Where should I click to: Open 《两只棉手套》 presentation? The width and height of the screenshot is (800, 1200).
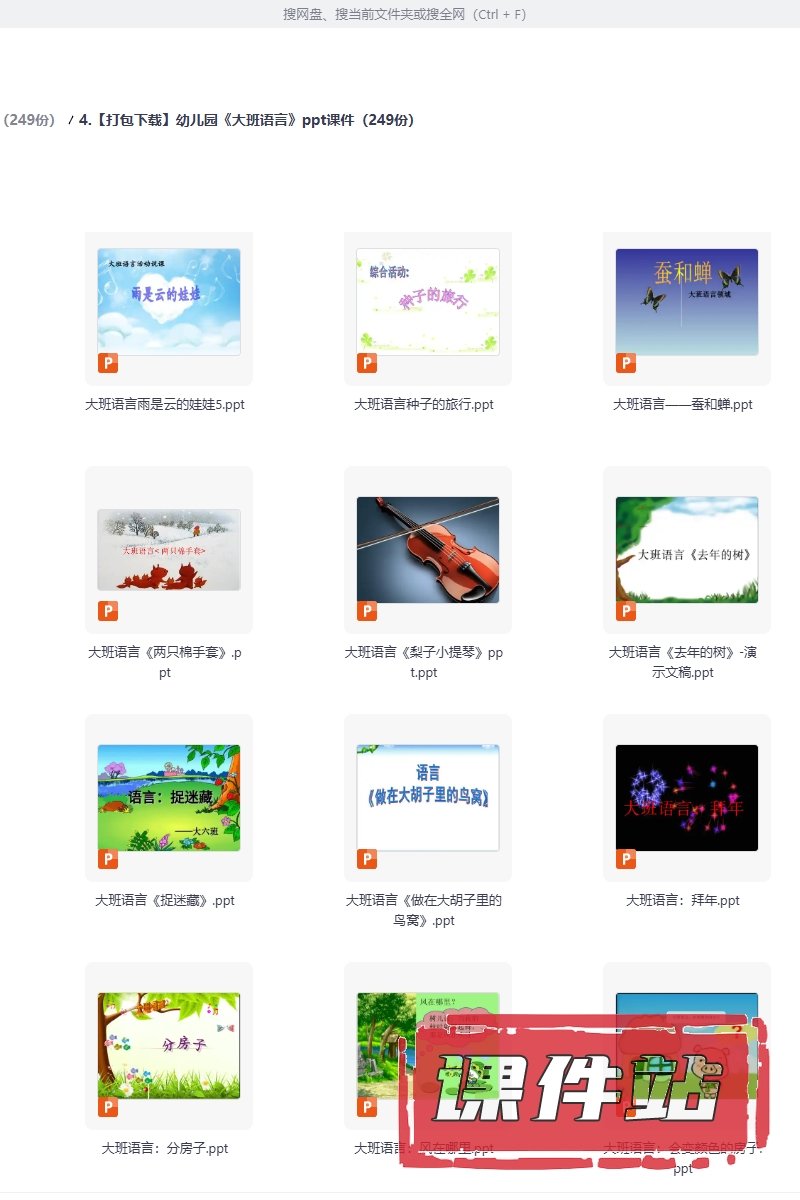point(169,550)
